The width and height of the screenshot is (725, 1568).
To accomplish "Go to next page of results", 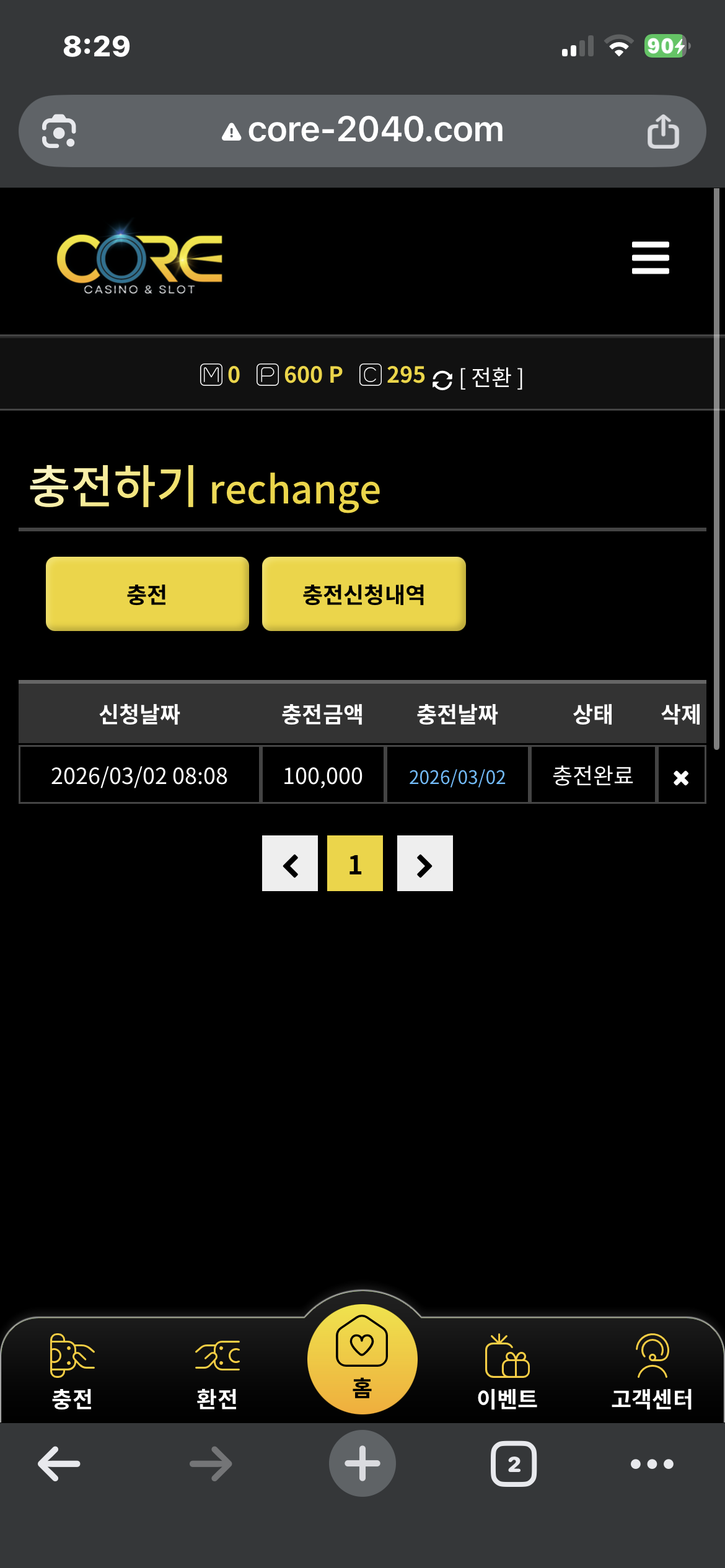I will (424, 864).
